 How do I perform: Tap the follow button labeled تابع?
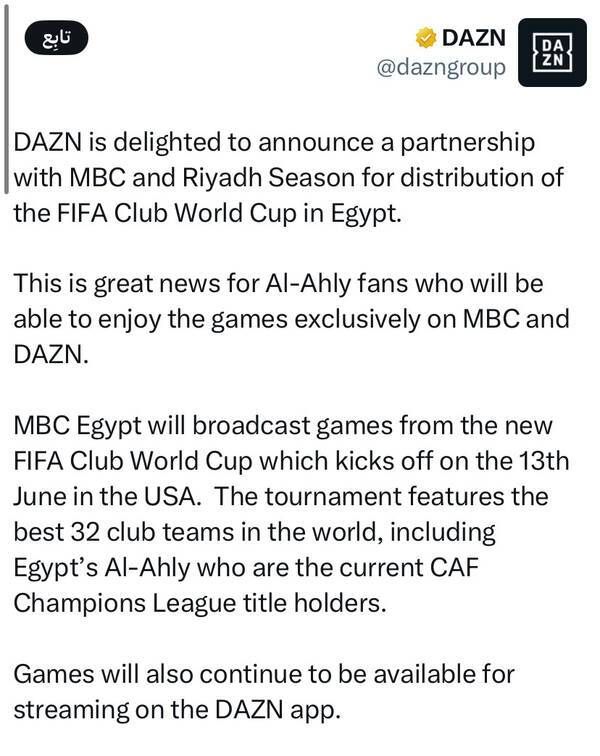(x=56, y=39)
